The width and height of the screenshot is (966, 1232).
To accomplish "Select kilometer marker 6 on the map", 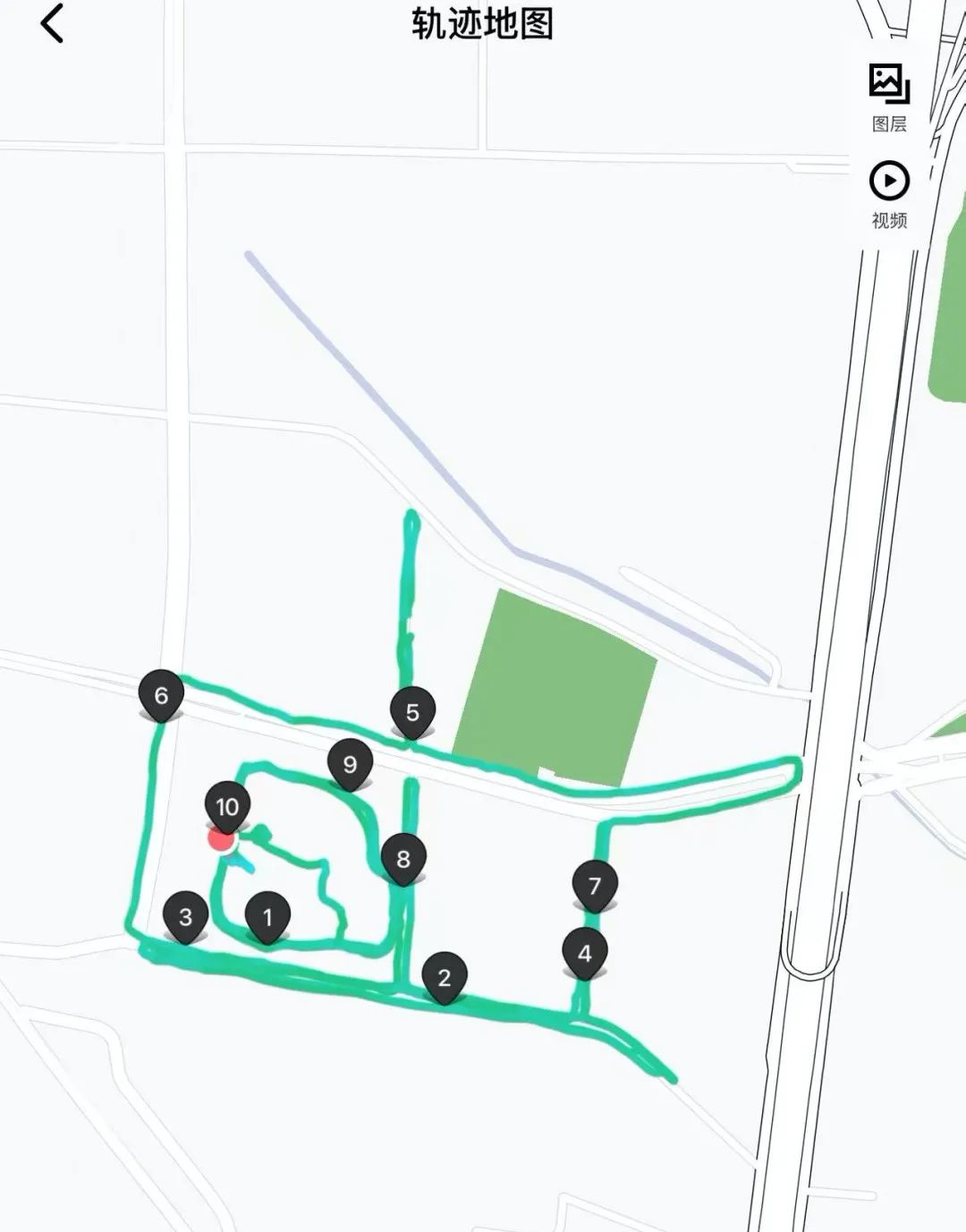I will [161, 694].
